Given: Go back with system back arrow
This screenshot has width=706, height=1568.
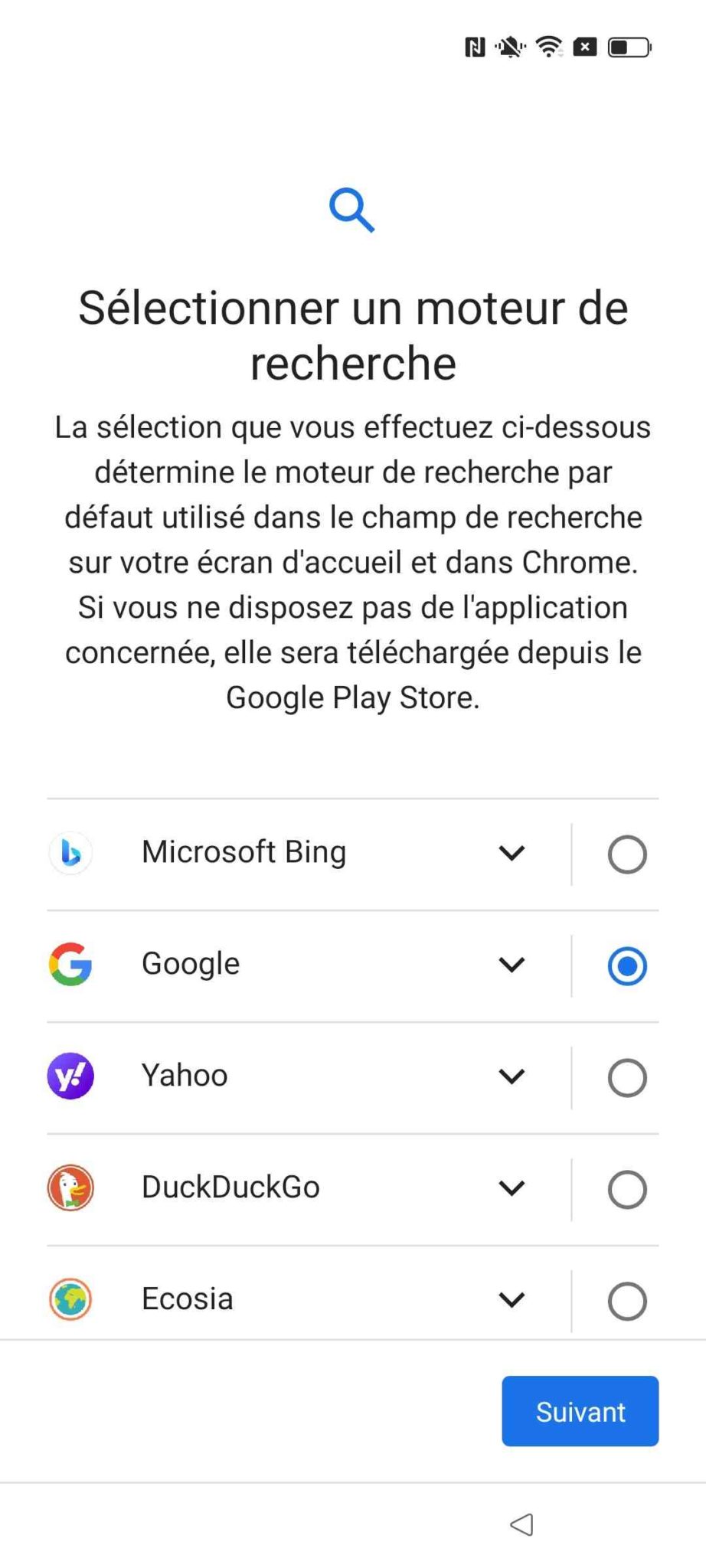Looking at the screenshot, I should tap(521, 1524).
